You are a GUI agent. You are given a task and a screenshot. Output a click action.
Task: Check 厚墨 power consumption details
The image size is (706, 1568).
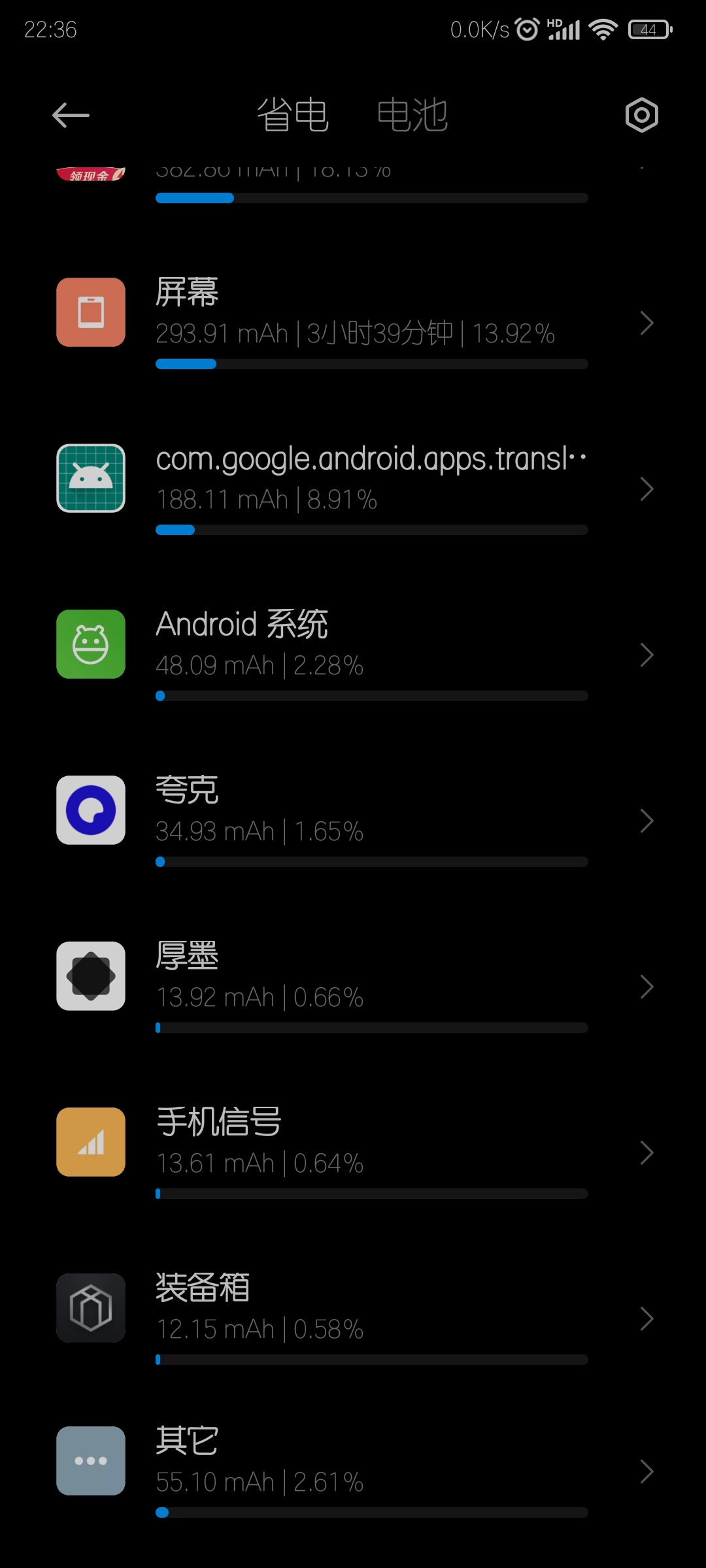coord(353,985)
